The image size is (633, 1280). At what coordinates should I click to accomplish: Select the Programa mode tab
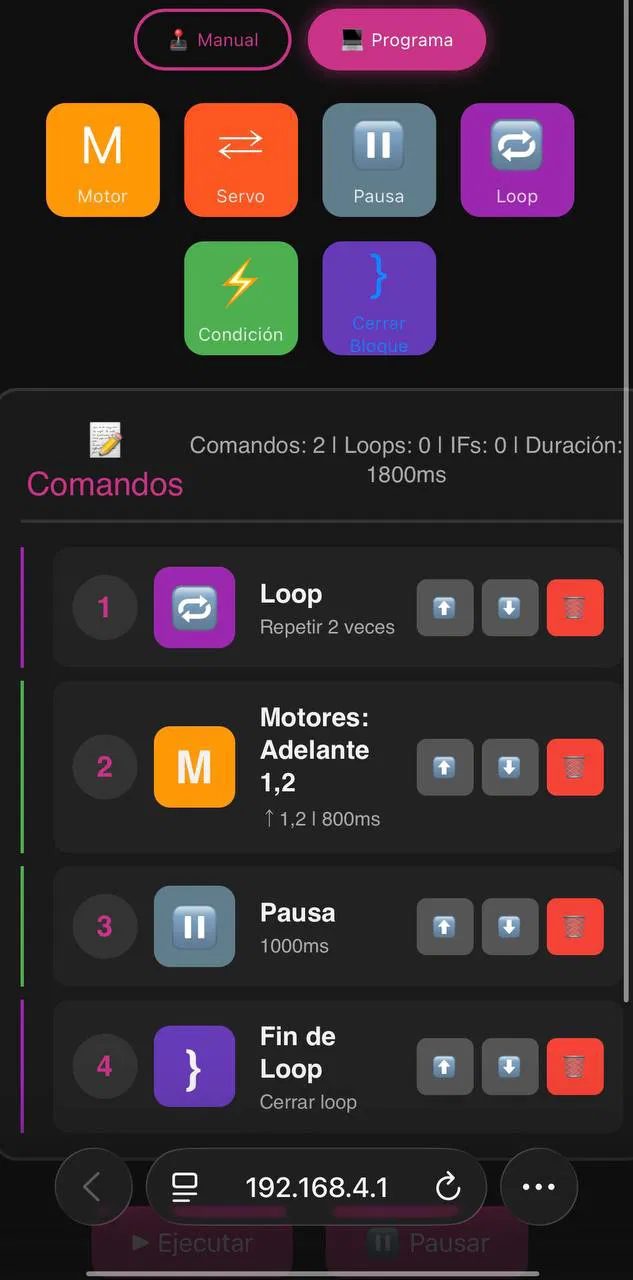pyautogui.click(x=397, y=40)
